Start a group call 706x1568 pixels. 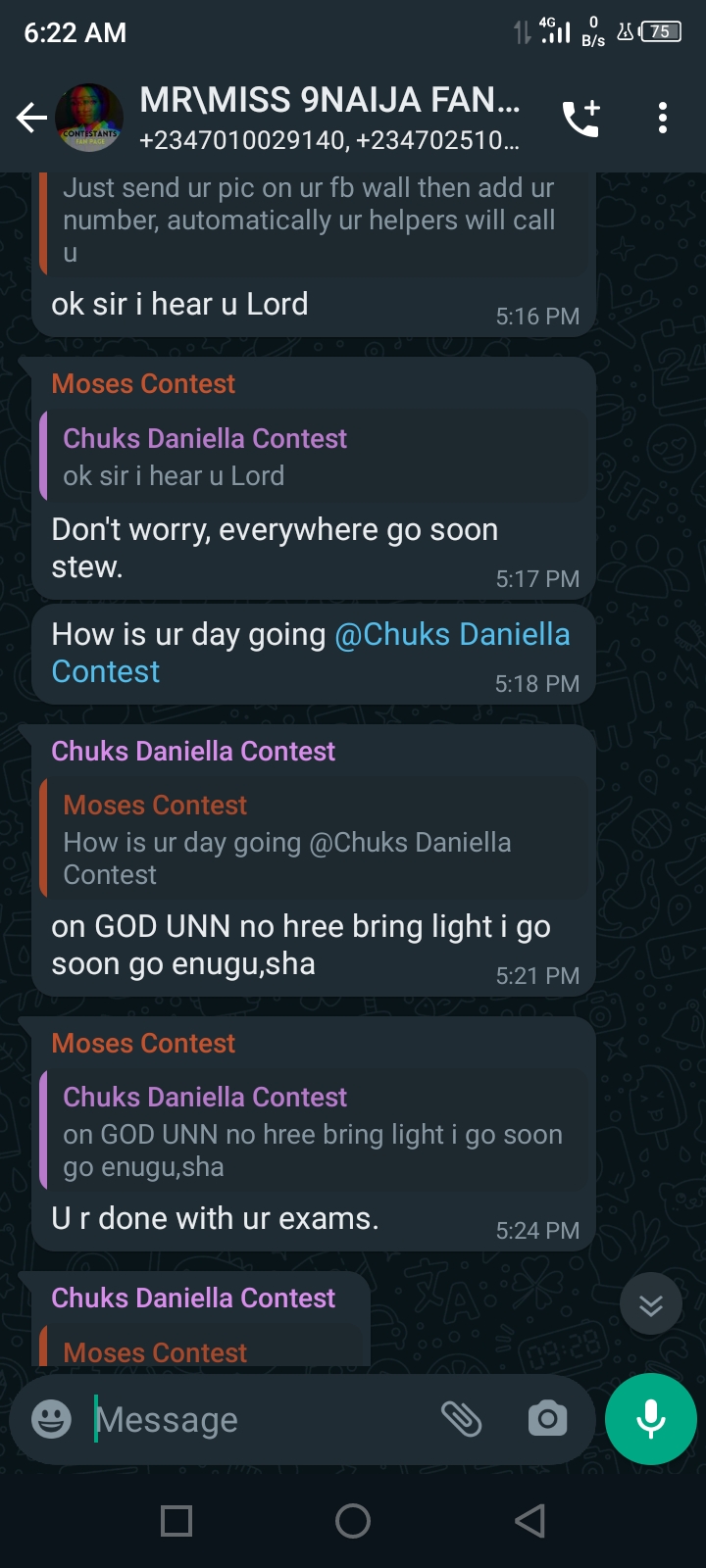(580, 119)
